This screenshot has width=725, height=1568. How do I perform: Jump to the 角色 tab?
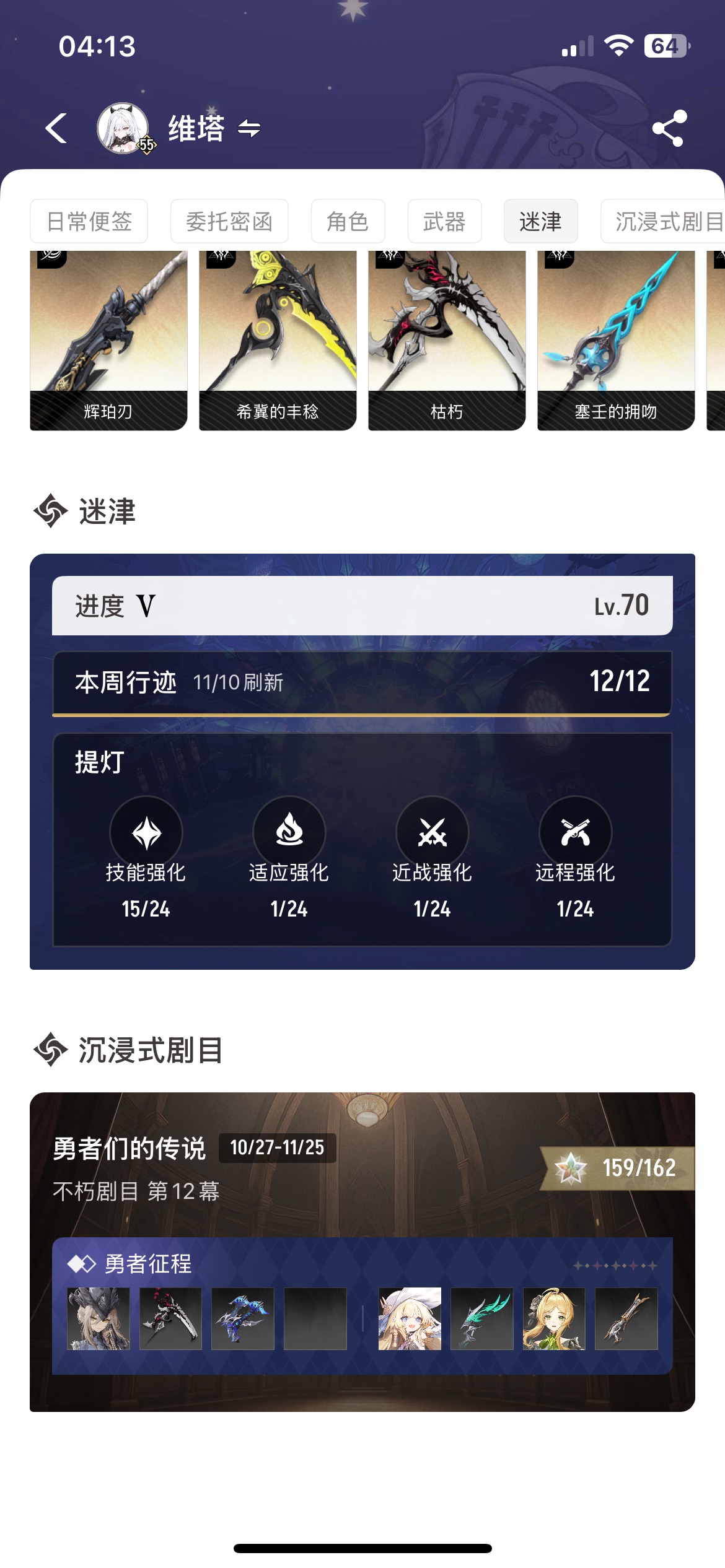[348, 222]
